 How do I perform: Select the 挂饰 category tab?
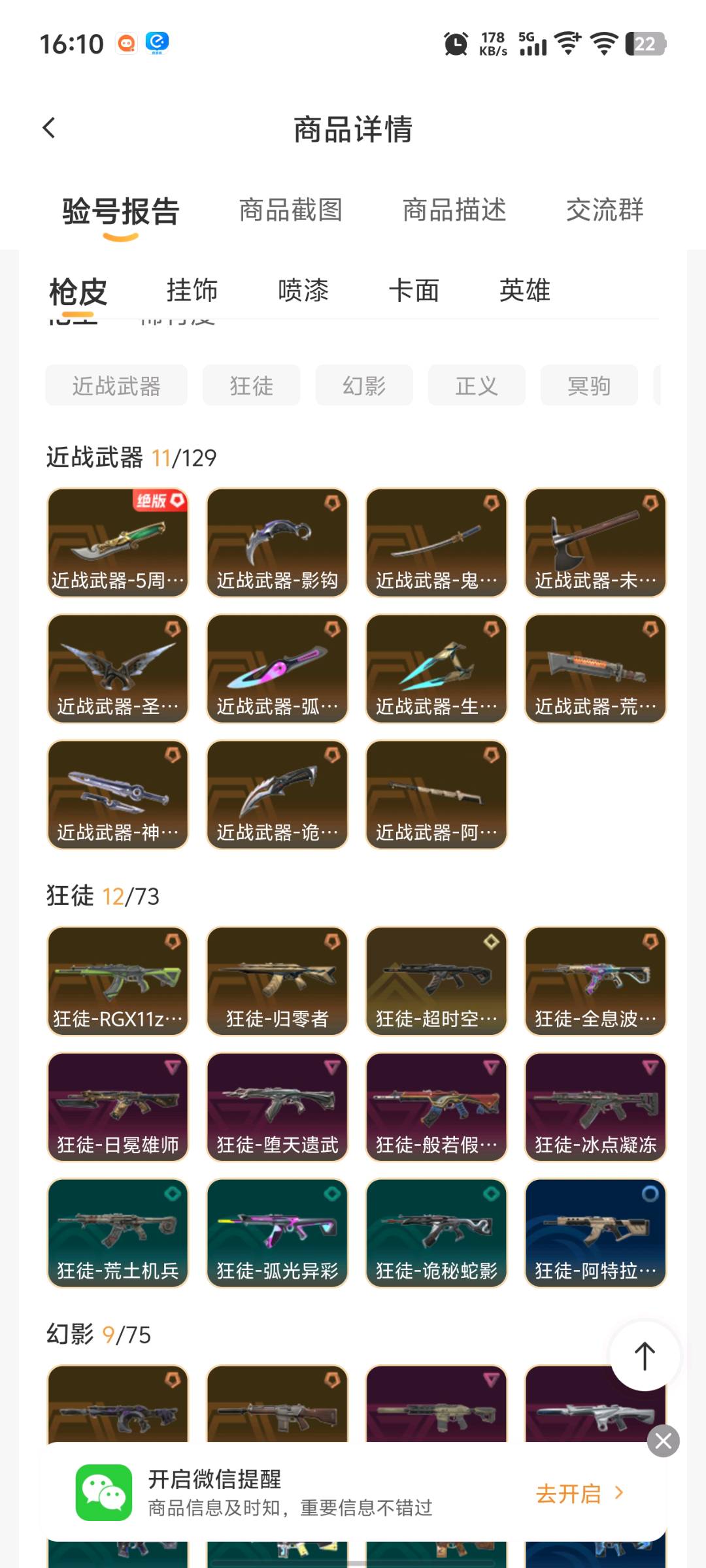click(x=192, y=290)
